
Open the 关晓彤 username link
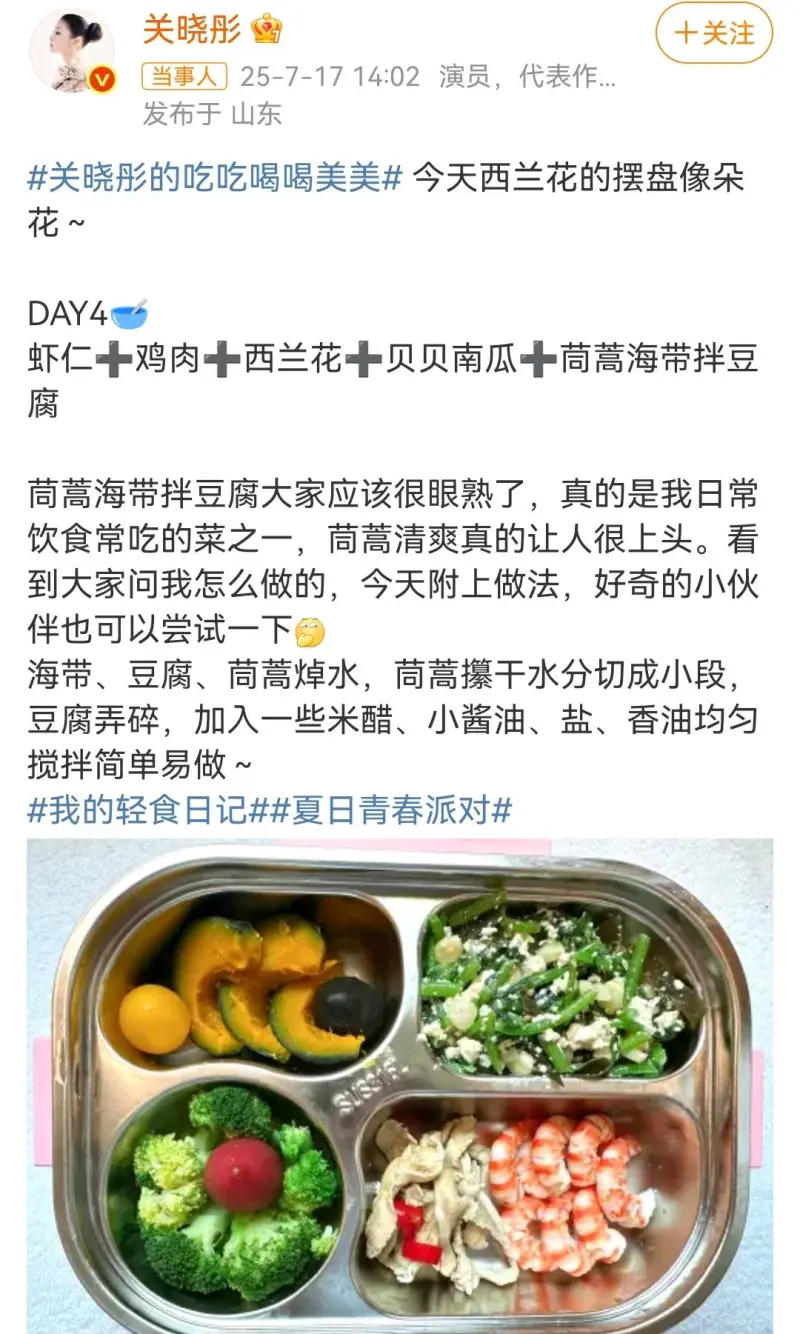(192, 29)
